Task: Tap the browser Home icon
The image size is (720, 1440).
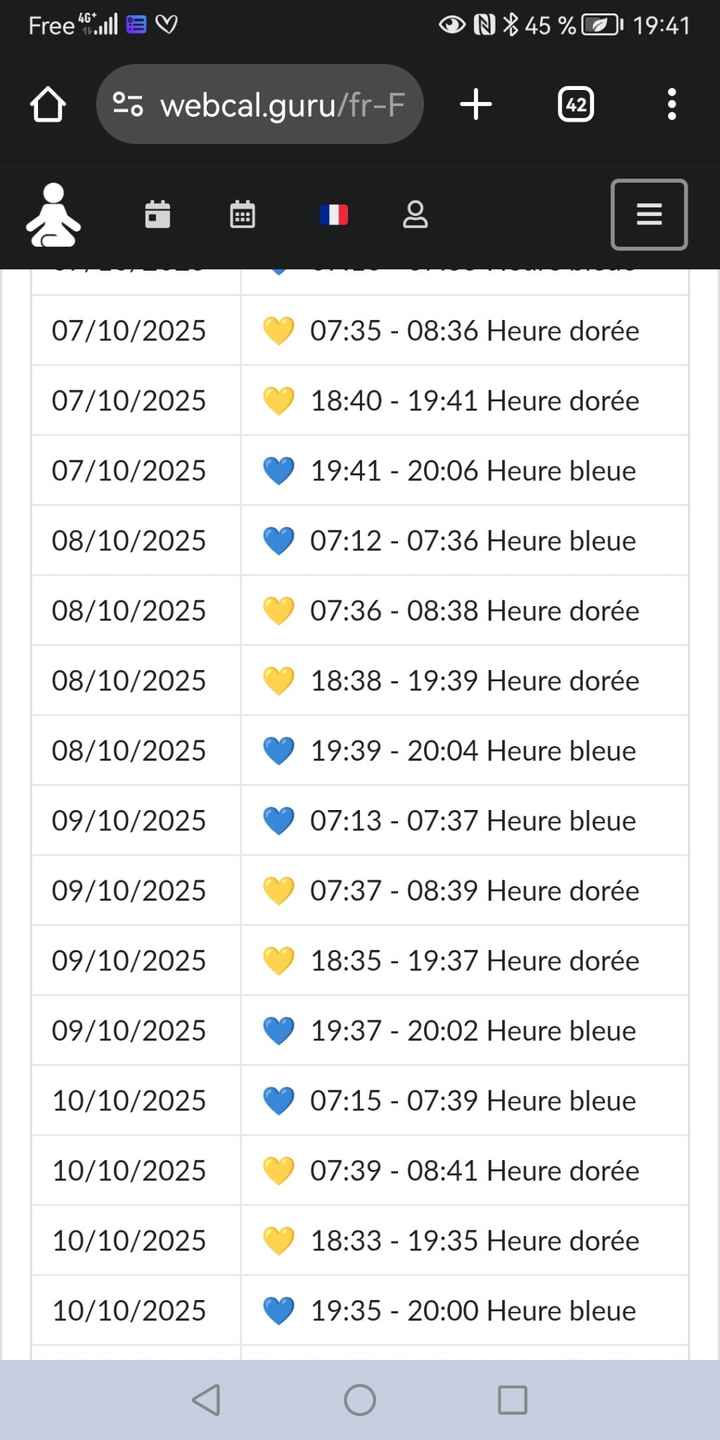Action: click(47, 103)
